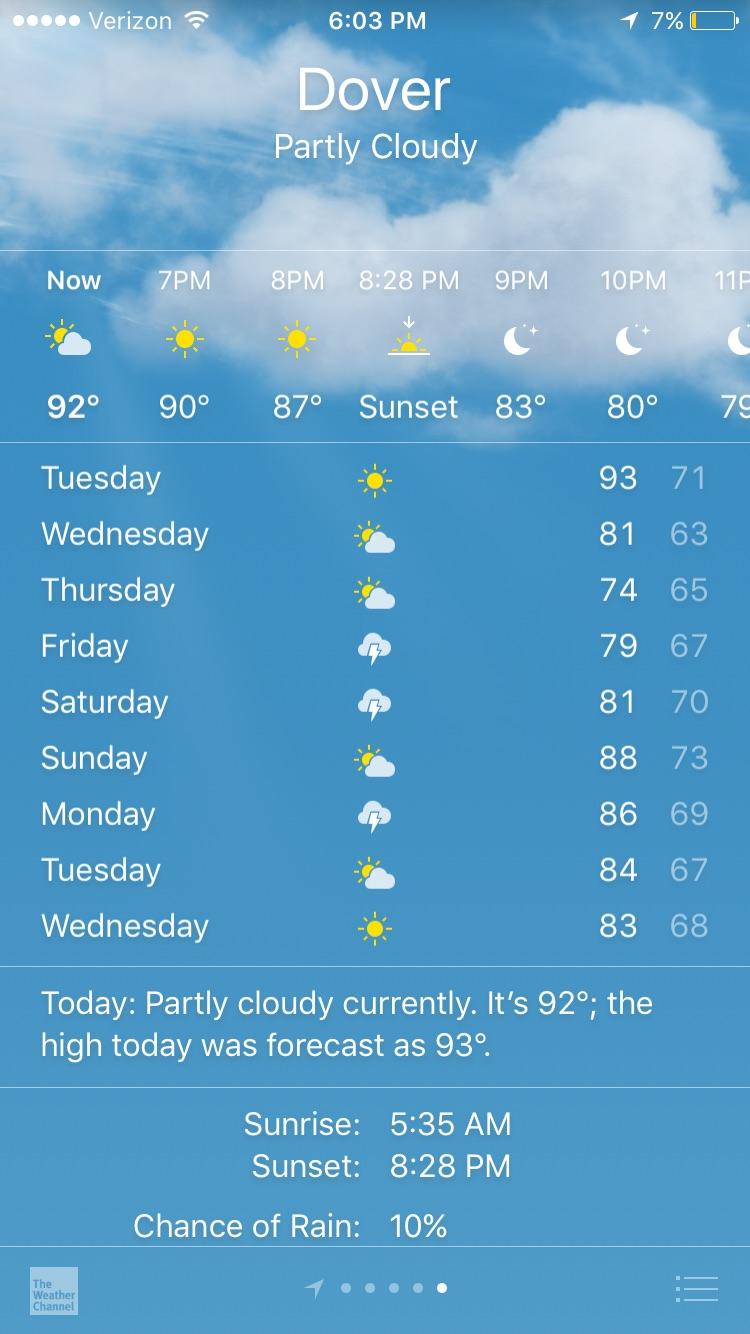Tap the sunset icon at 8:28 PM
This screenshot has width=750, height=1334.
point(408,338)
